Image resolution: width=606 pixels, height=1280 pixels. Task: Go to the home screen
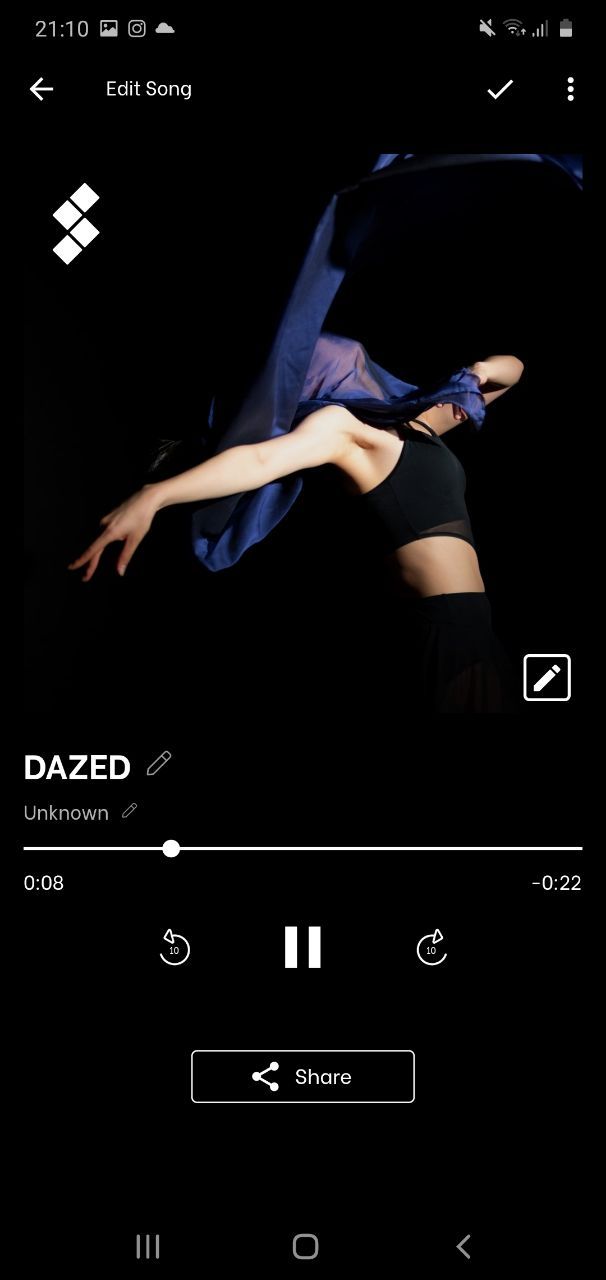click(x=305, y=1245)
